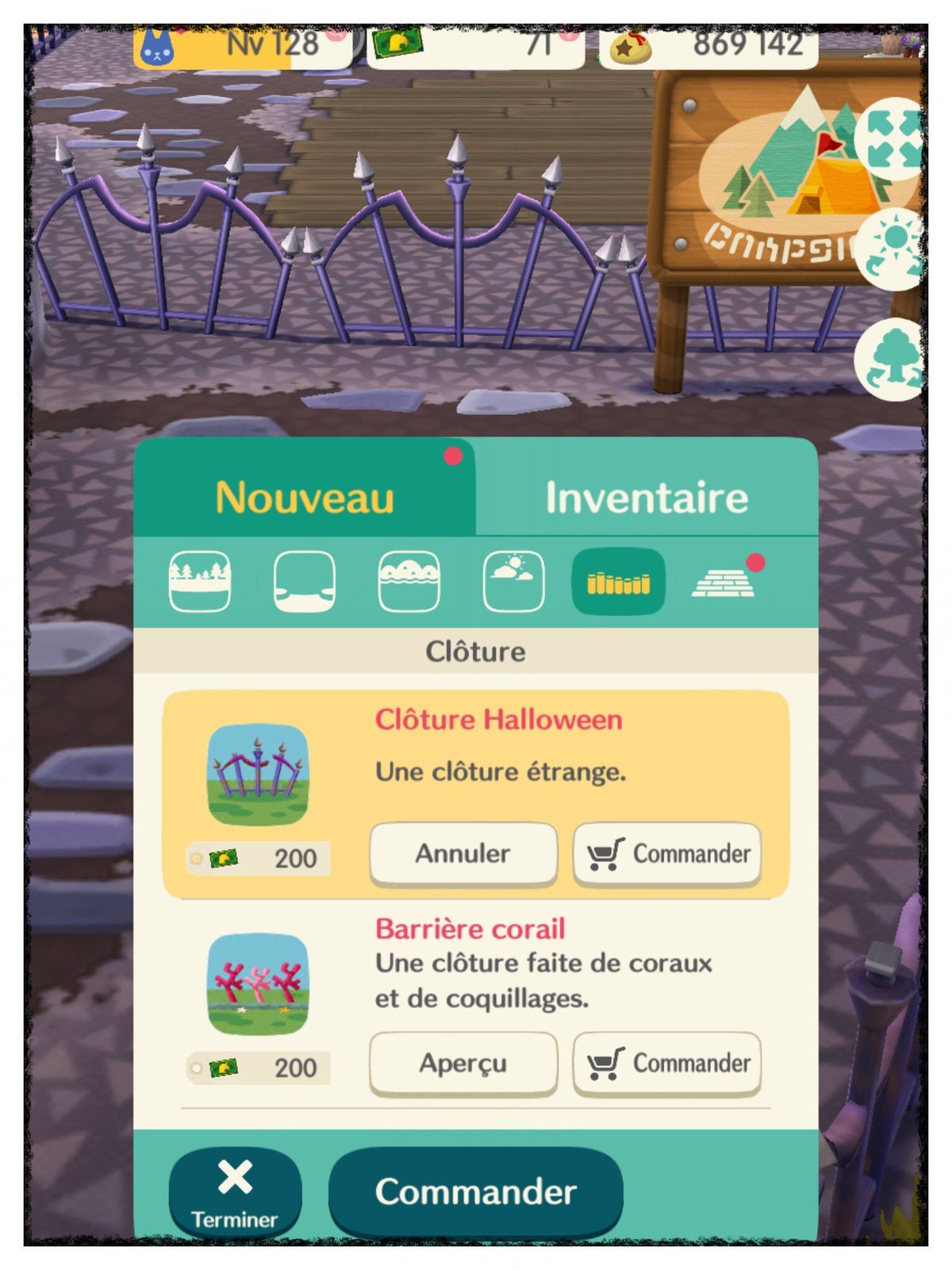This screenshot has width=952, height=1270.
Task: Expand view with the arrows icon
Action: 892,140
